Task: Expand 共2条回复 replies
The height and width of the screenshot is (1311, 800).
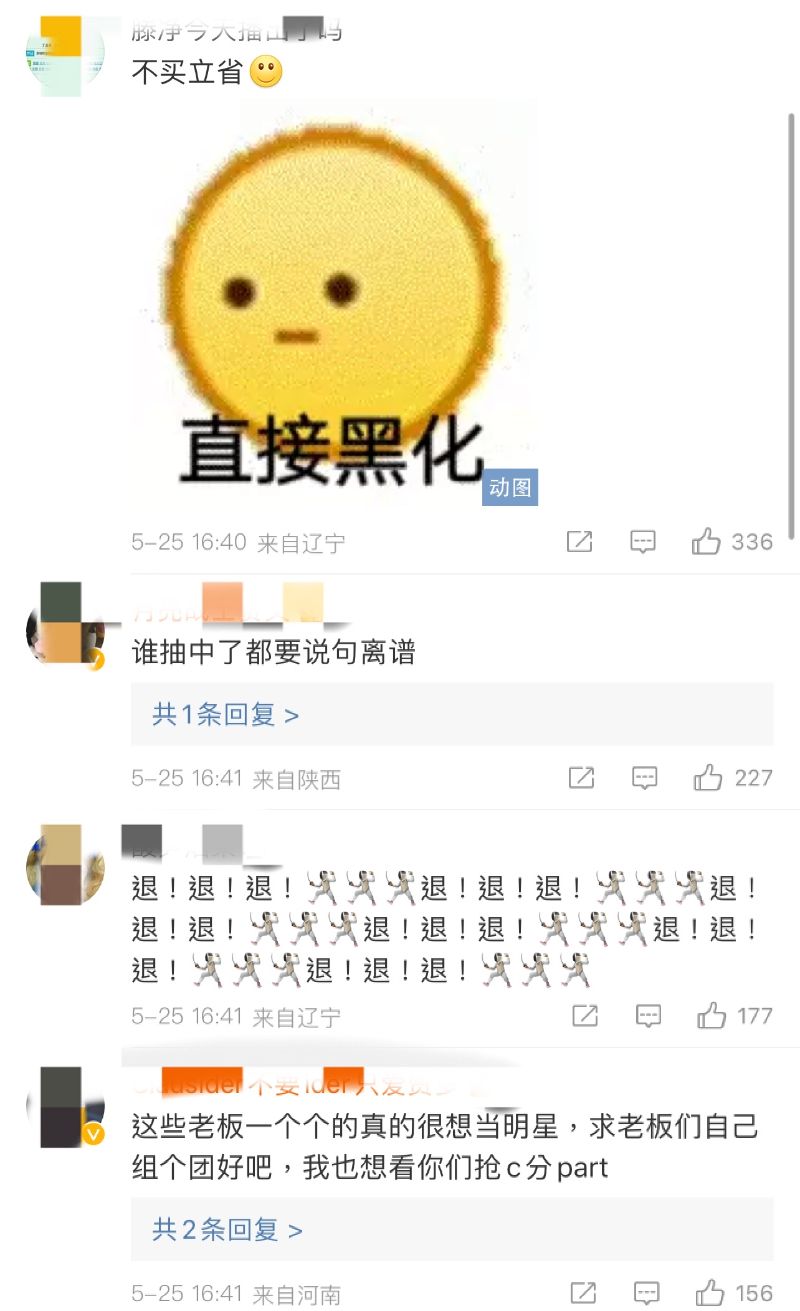Action: (x=227, y=1229)
